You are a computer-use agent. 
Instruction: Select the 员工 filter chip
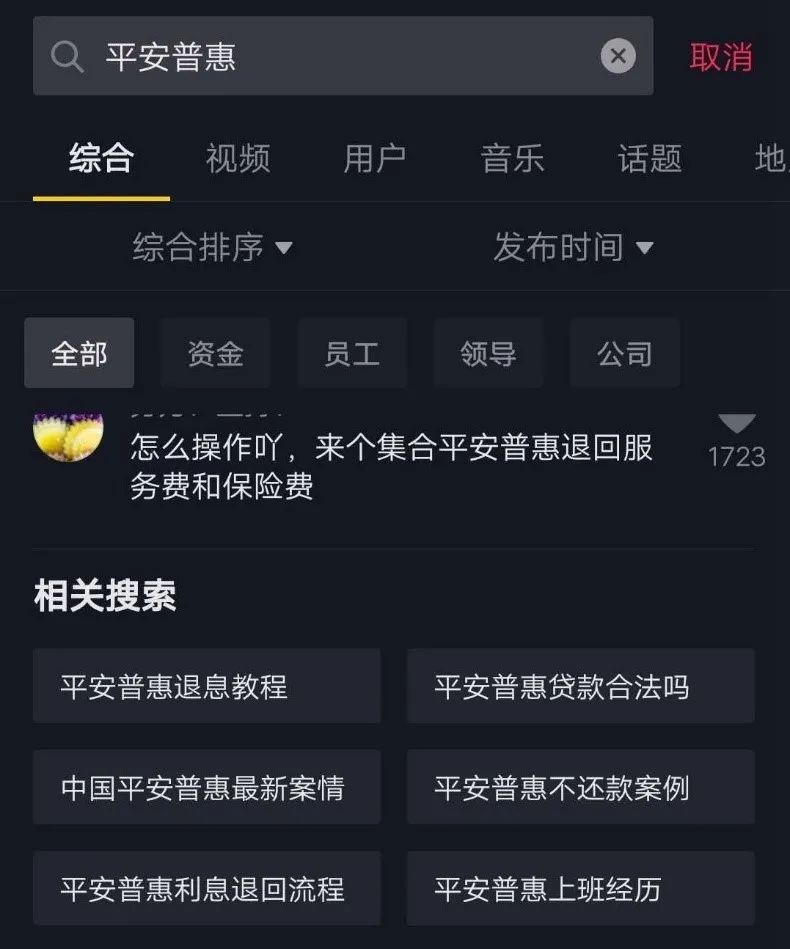[352, 353]
